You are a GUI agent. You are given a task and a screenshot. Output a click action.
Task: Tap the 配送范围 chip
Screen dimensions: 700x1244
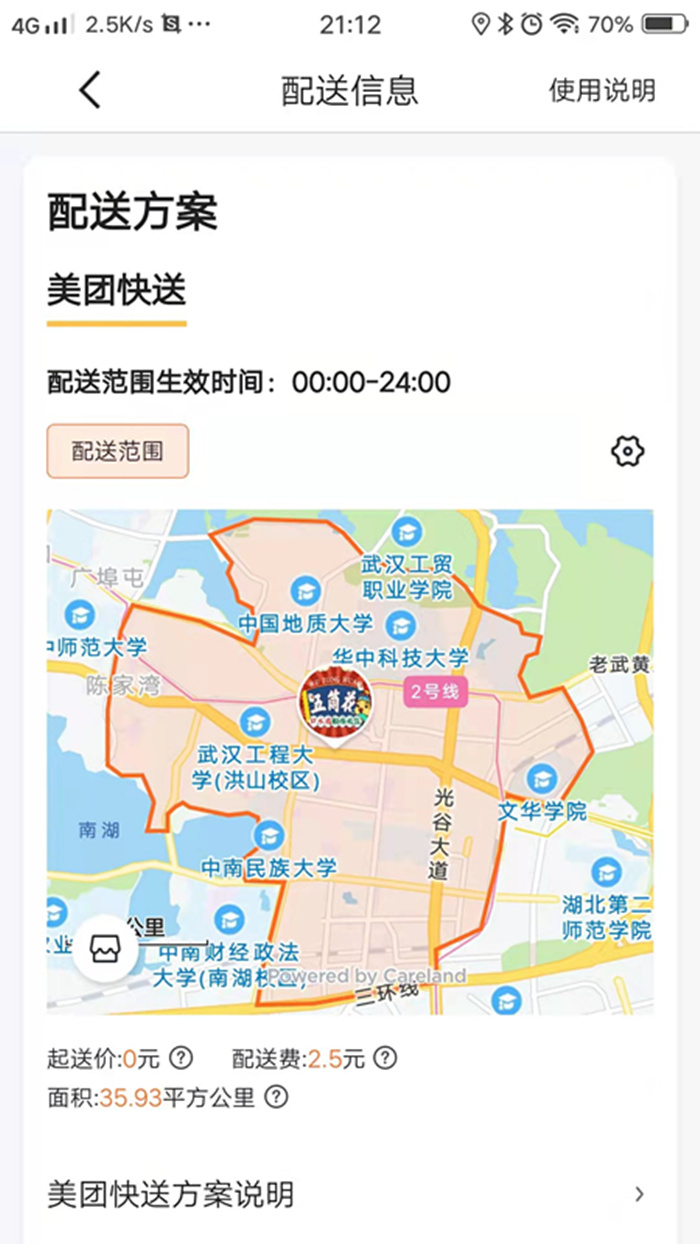117,451
